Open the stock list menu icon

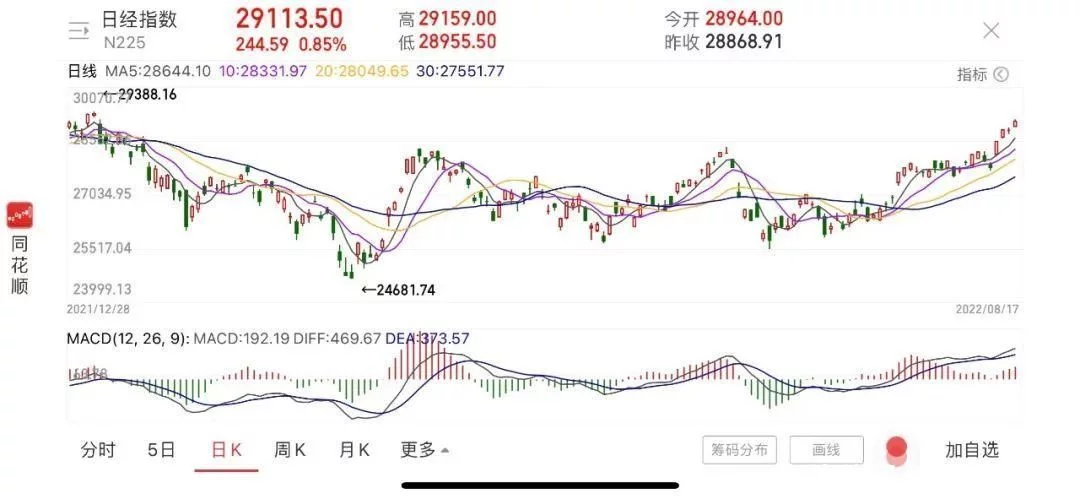pyautogui.click(x=79, y=30)
